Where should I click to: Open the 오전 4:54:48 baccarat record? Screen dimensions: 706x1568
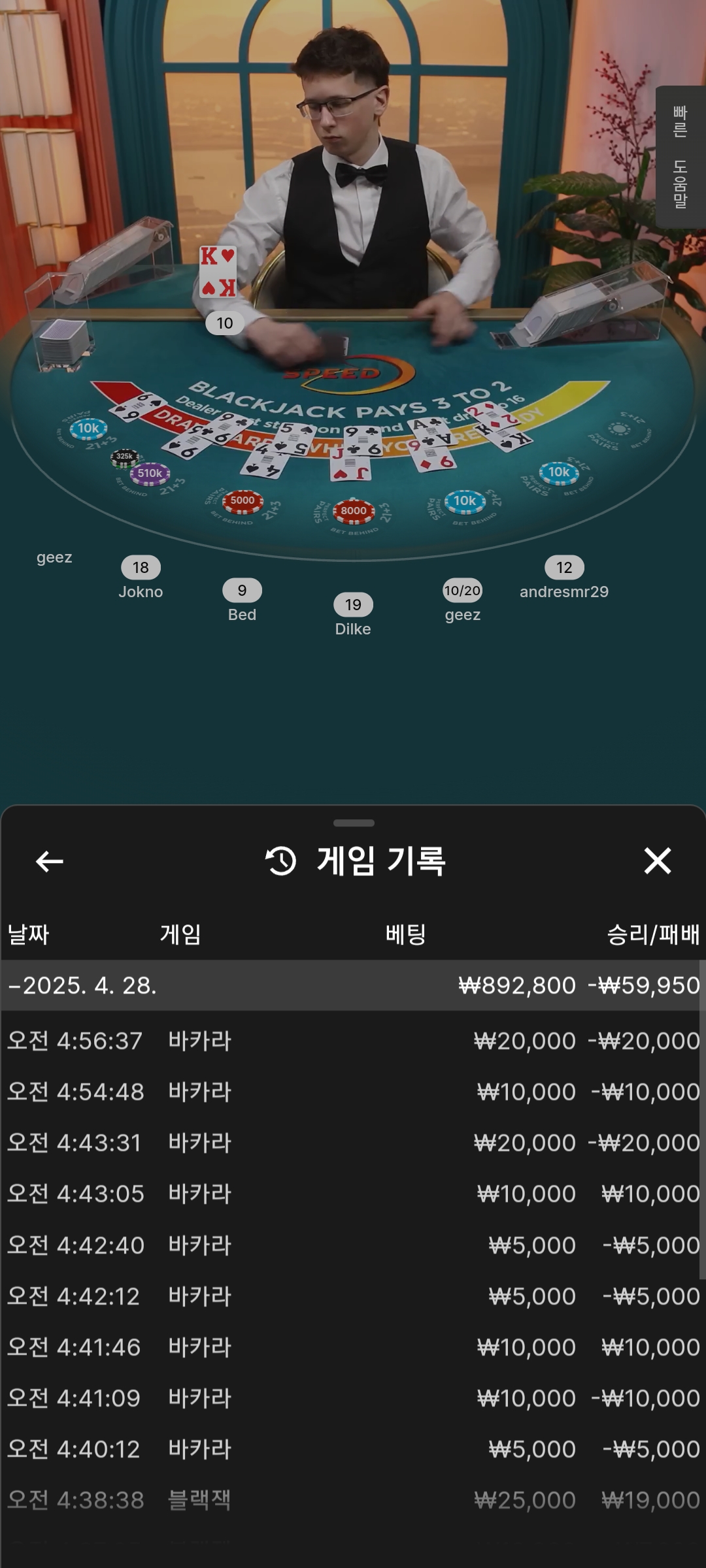click(353, 1092)
